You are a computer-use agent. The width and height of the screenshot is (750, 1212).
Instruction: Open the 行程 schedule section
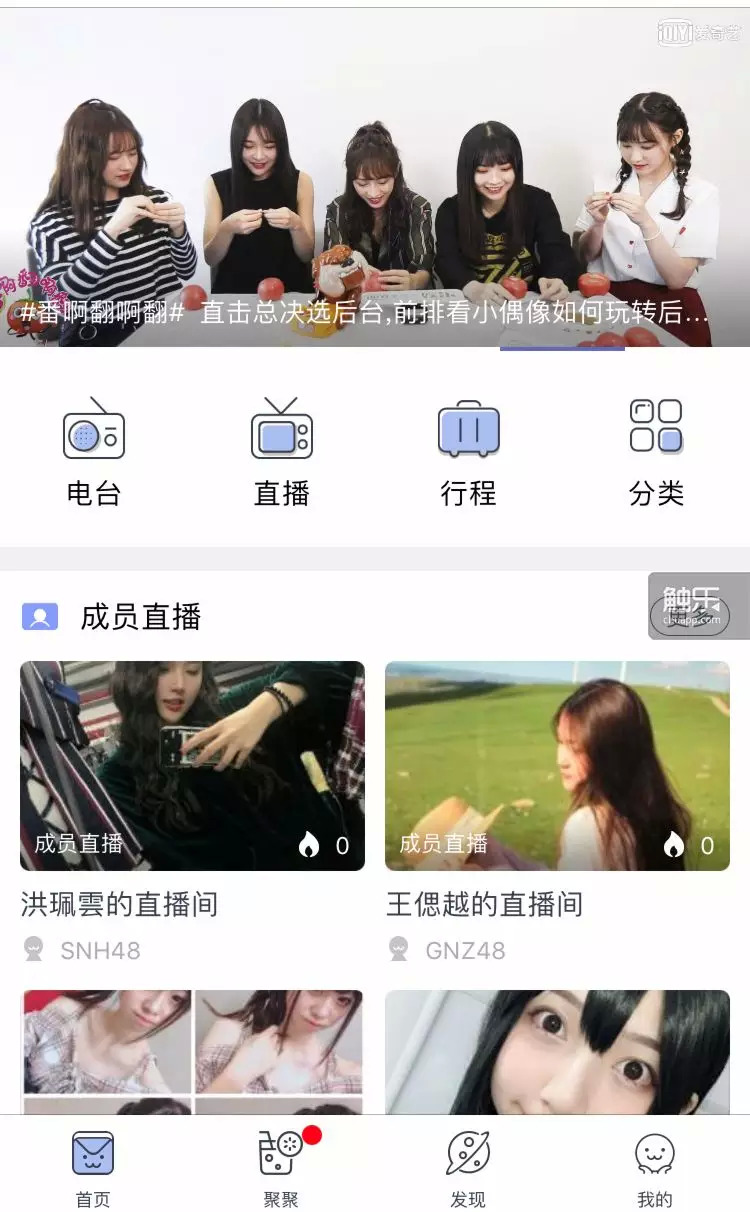468,450
